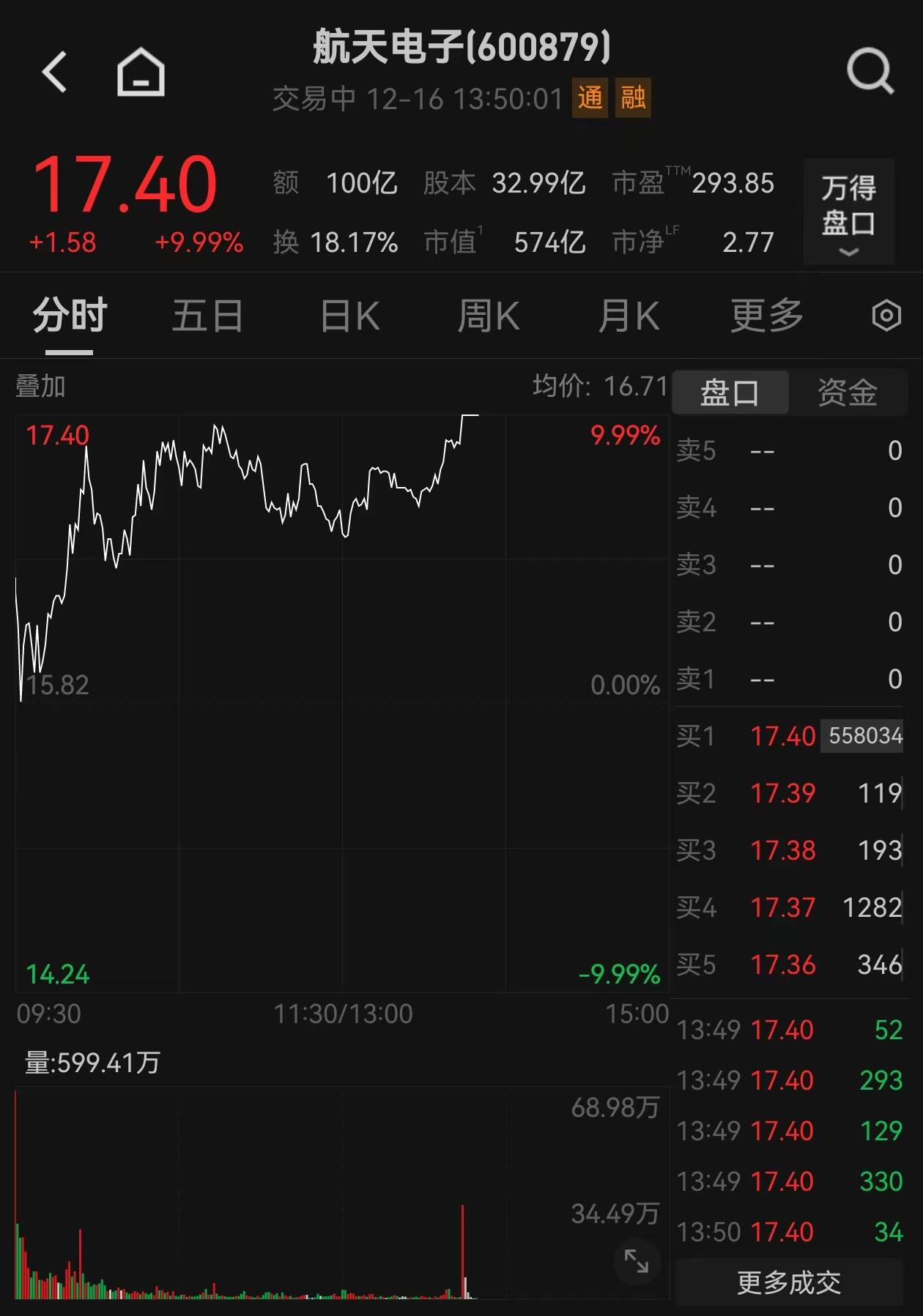Image resolution: width=923 pixels, height=1316 pixels.
Task: Expand the 万得盘口 panel
Action: [x=848, y=212]
